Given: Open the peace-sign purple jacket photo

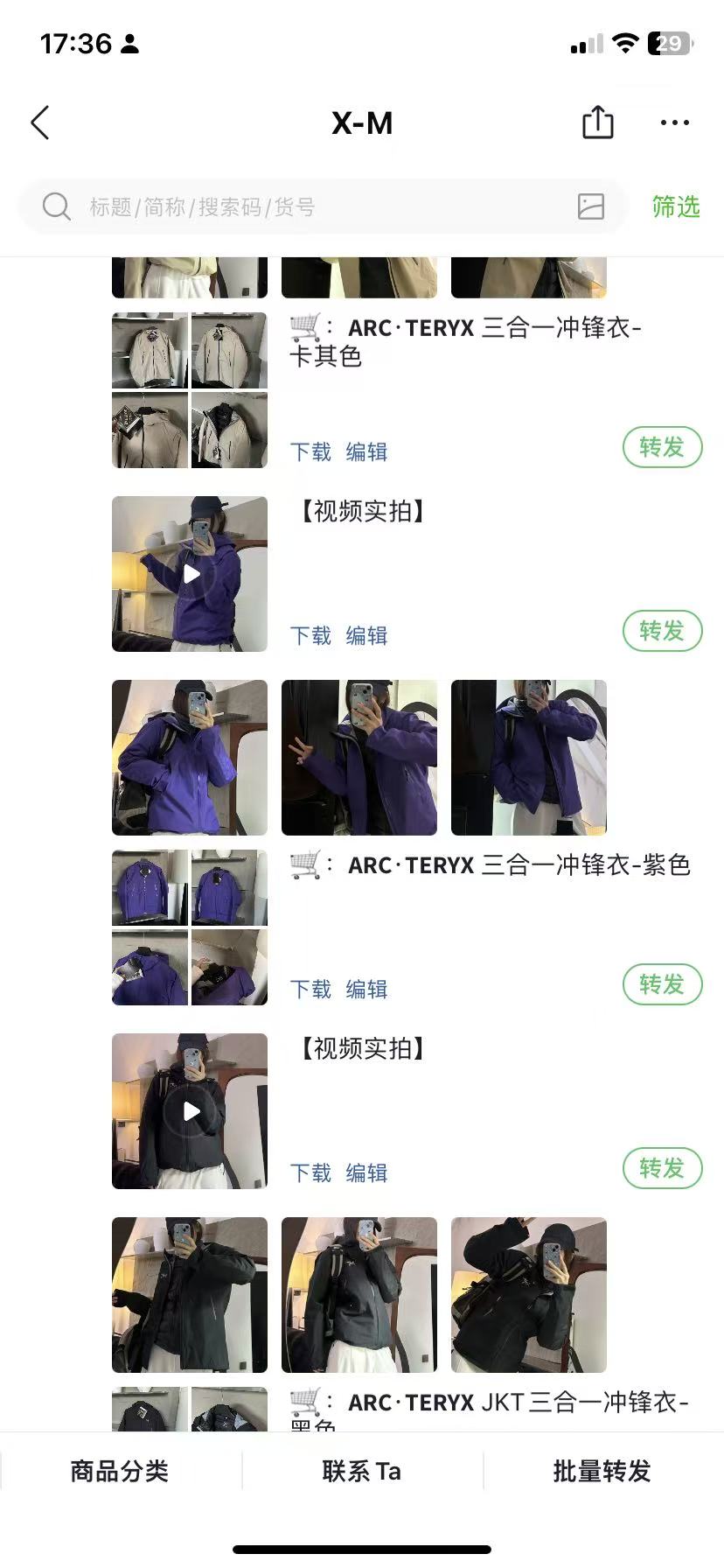Looking at the screenshot, I should (359, 758).
